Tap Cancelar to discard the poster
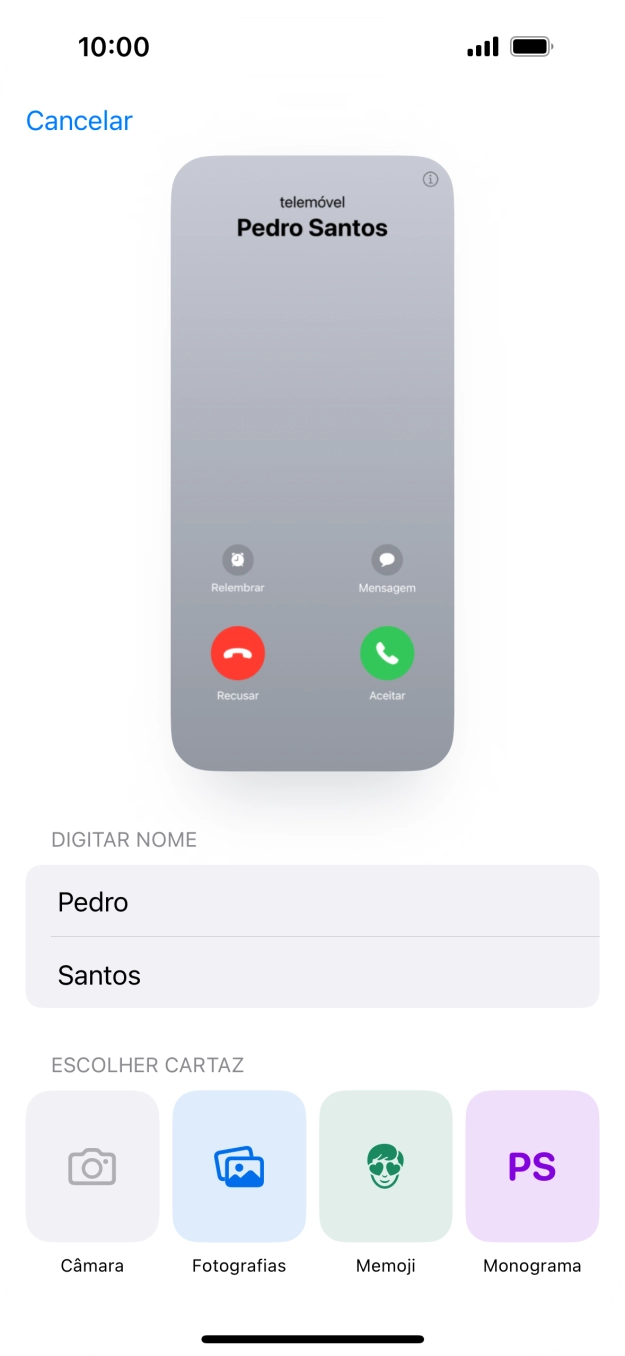625x1356 pixels. 79,121
